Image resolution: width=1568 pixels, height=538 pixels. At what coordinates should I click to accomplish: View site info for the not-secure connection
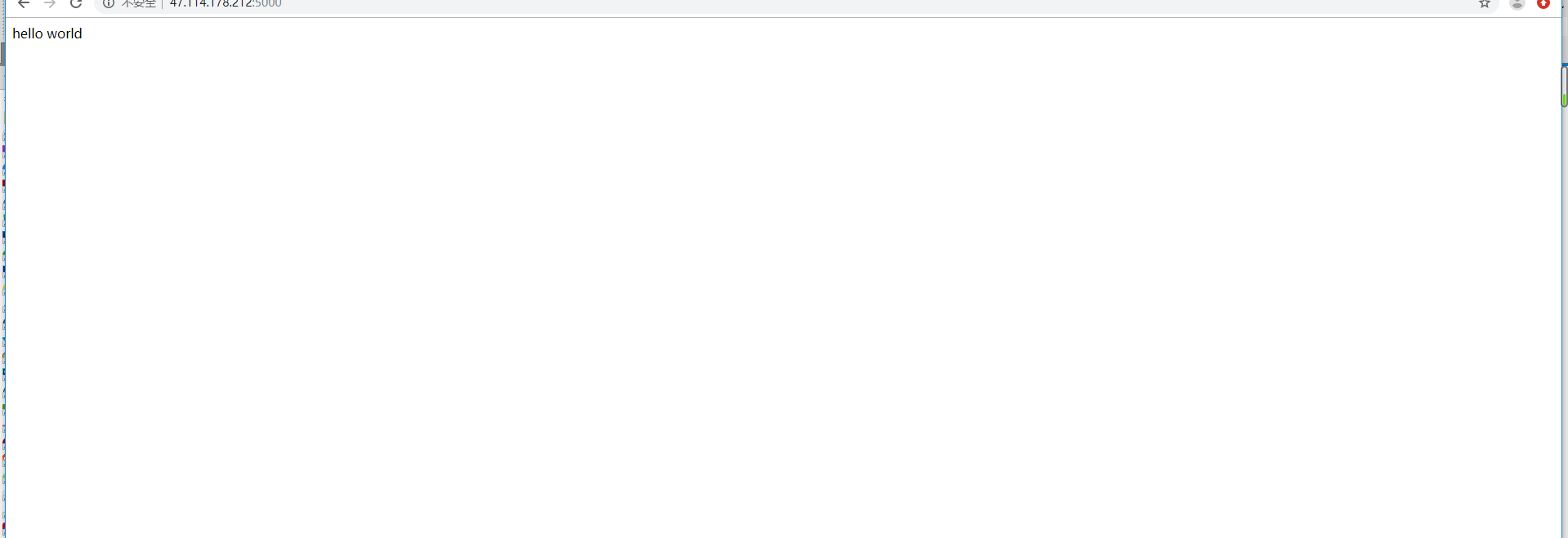coord(108,4)
